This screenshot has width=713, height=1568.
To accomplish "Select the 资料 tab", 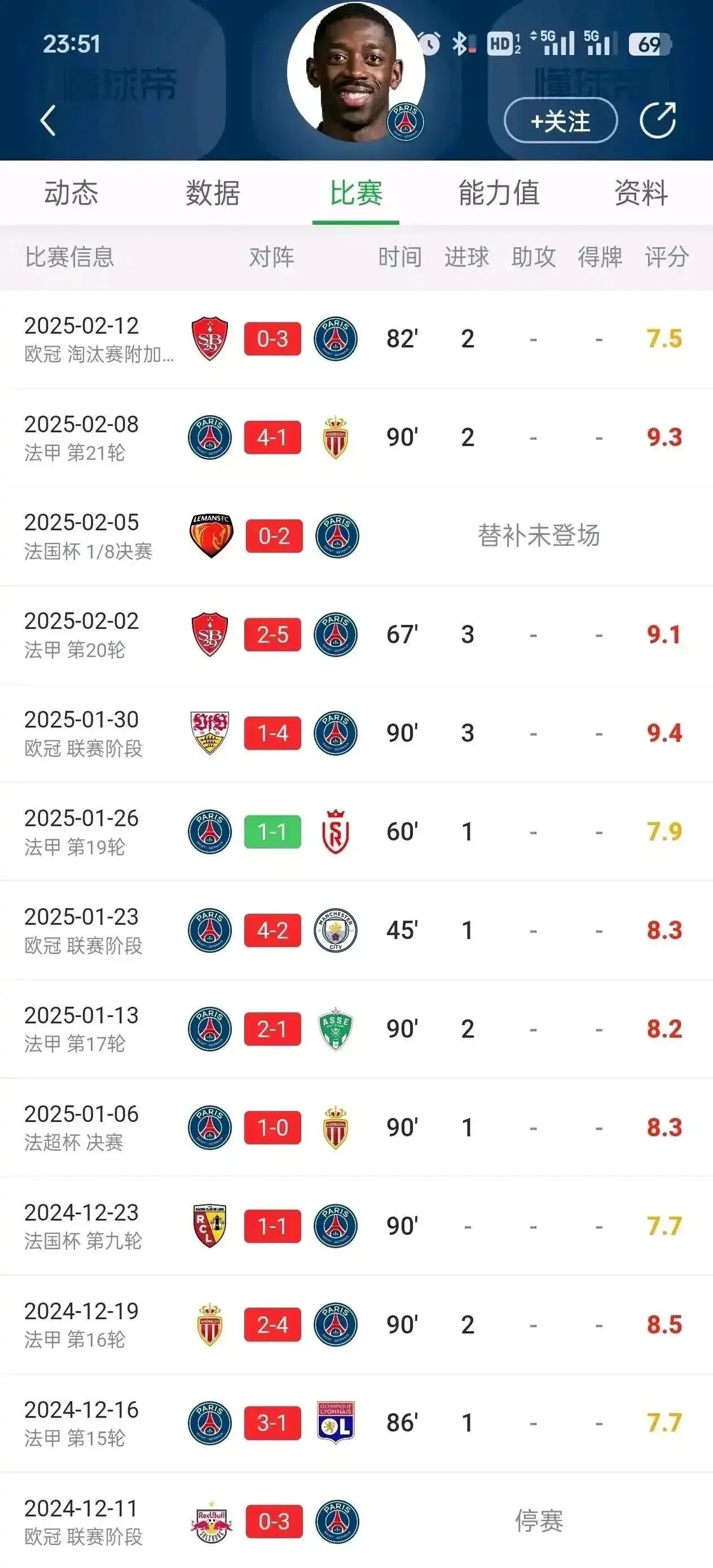I will tap(641, 193).
